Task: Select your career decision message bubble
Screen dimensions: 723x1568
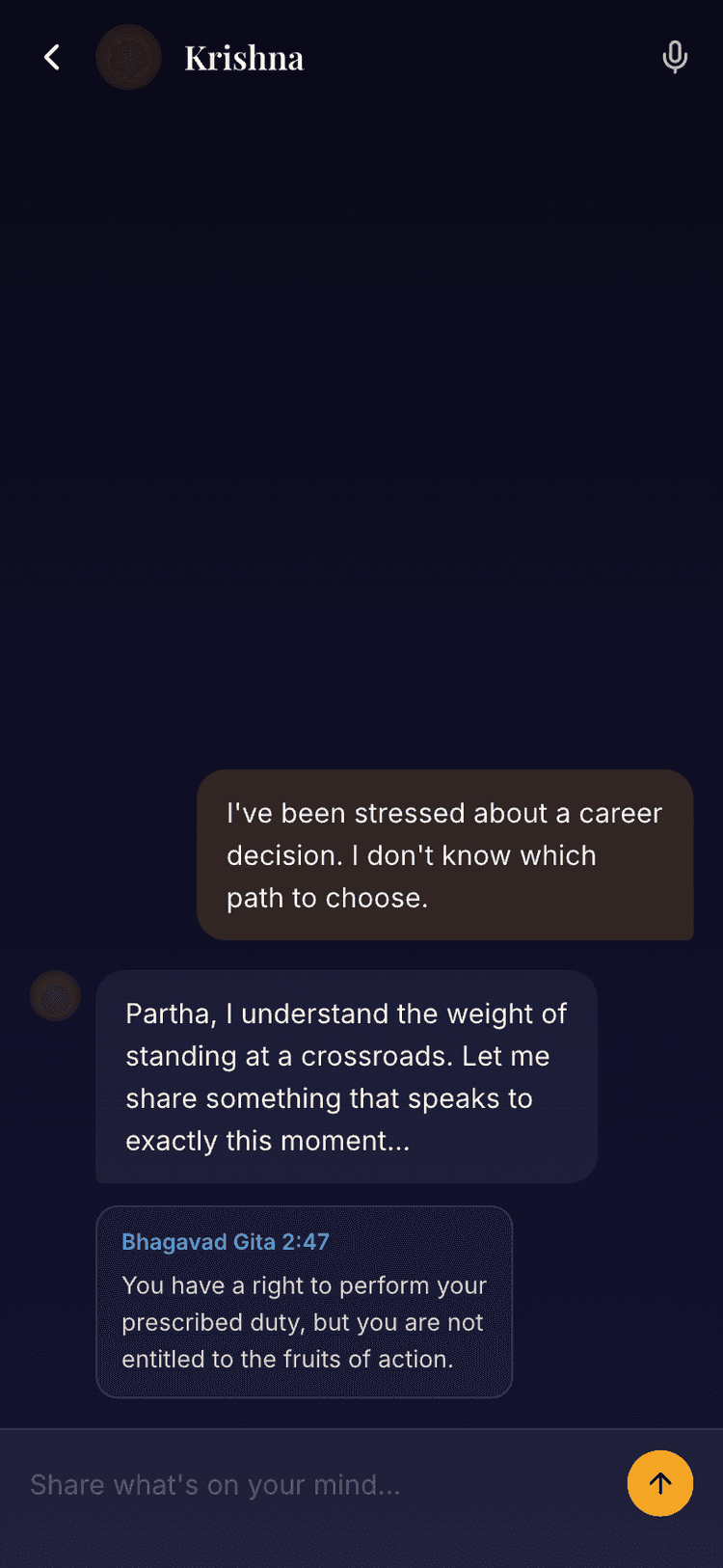Action: 444,854
